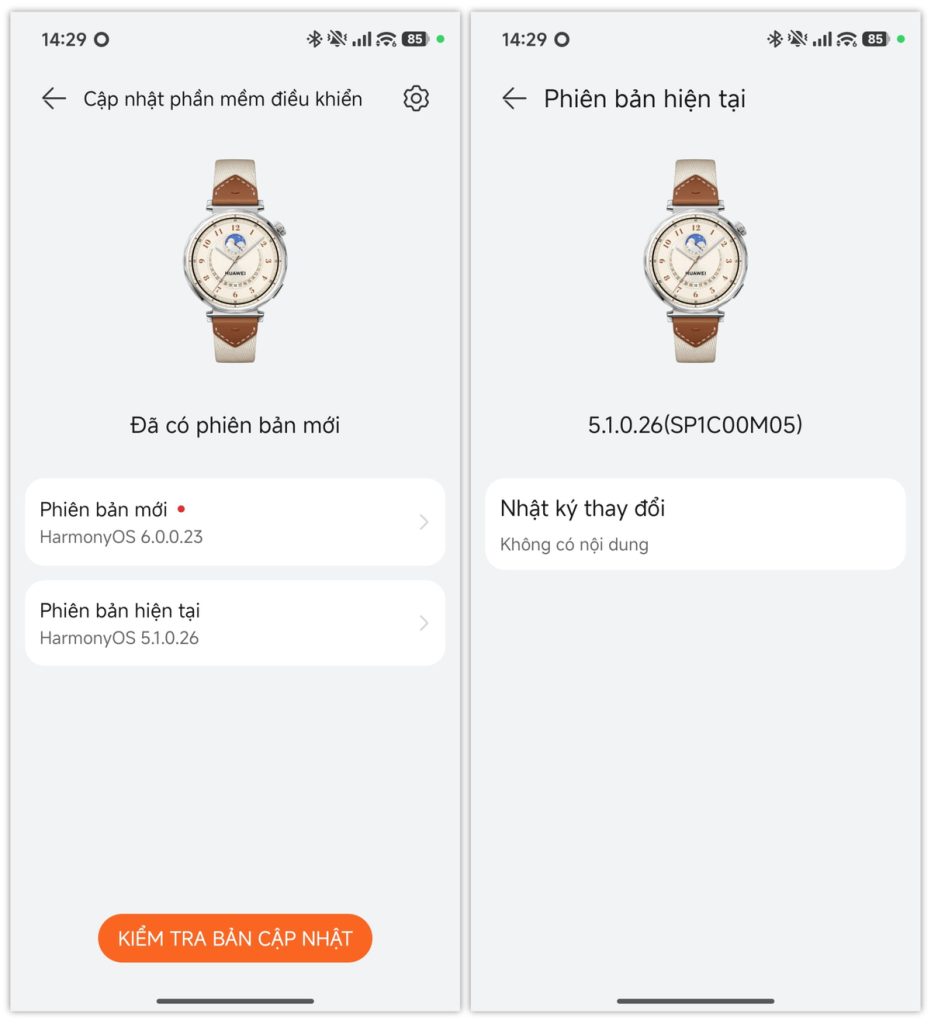
Task: Expand the Phiên bản hiện tại HarmonyOS 5.1.0.26 row
Action: click(x=234, y=622)
